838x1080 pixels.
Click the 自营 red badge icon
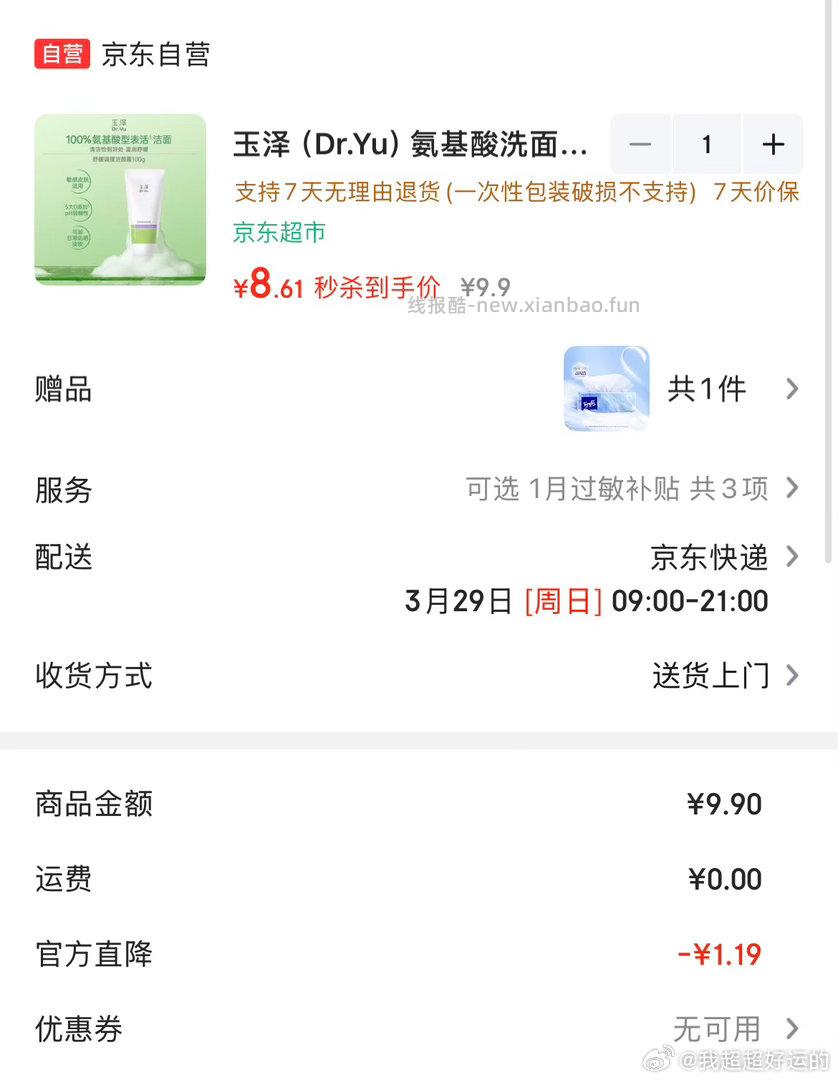61,53
